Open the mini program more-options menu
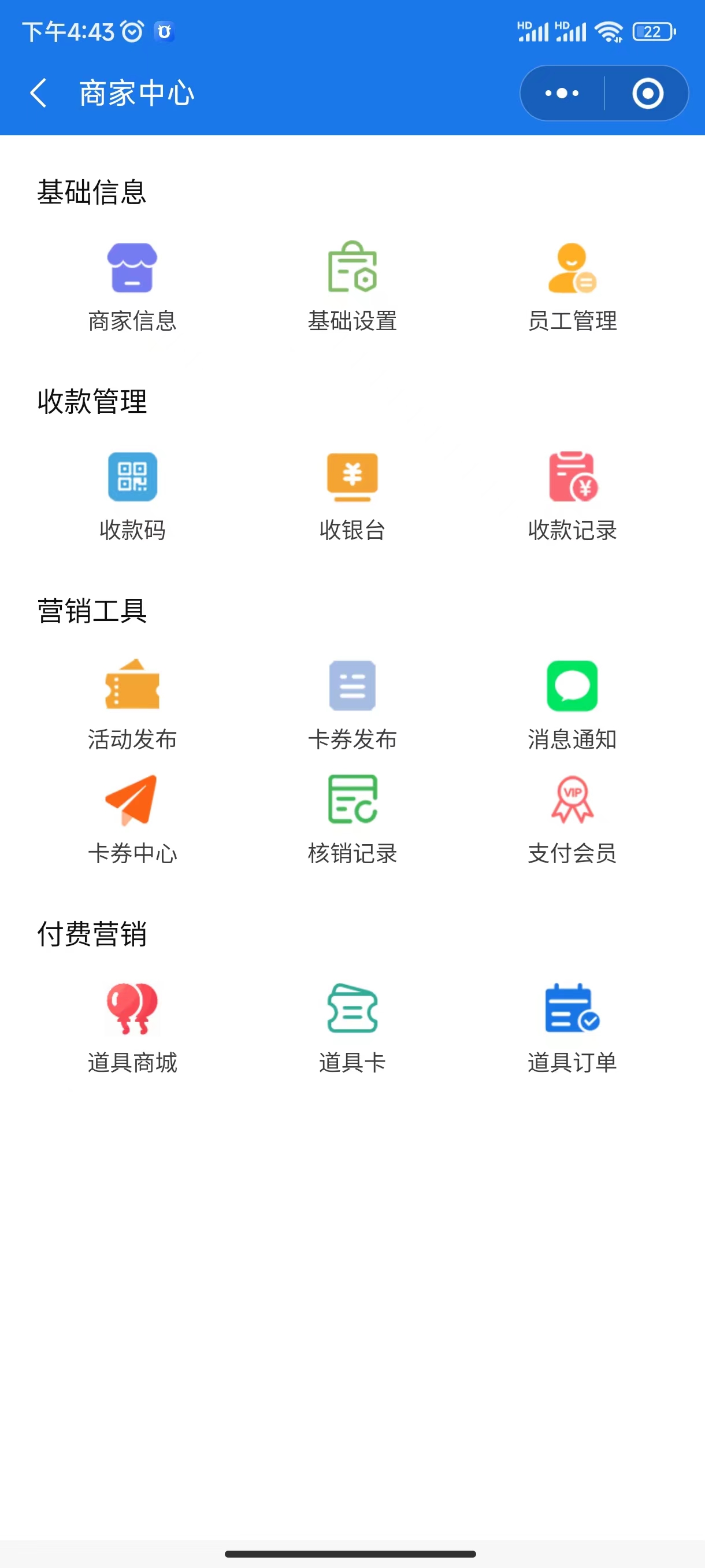 click(562, 93)
